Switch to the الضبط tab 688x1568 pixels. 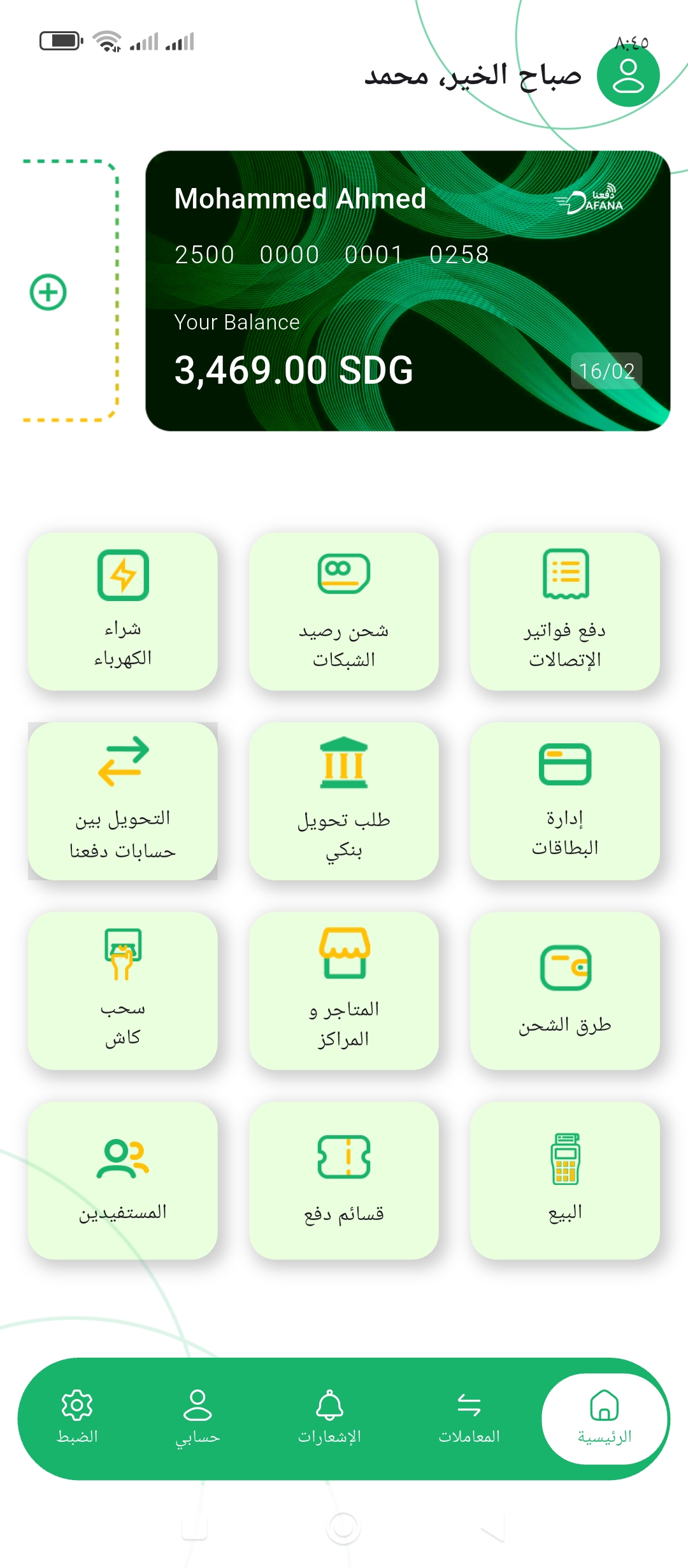77,1417
